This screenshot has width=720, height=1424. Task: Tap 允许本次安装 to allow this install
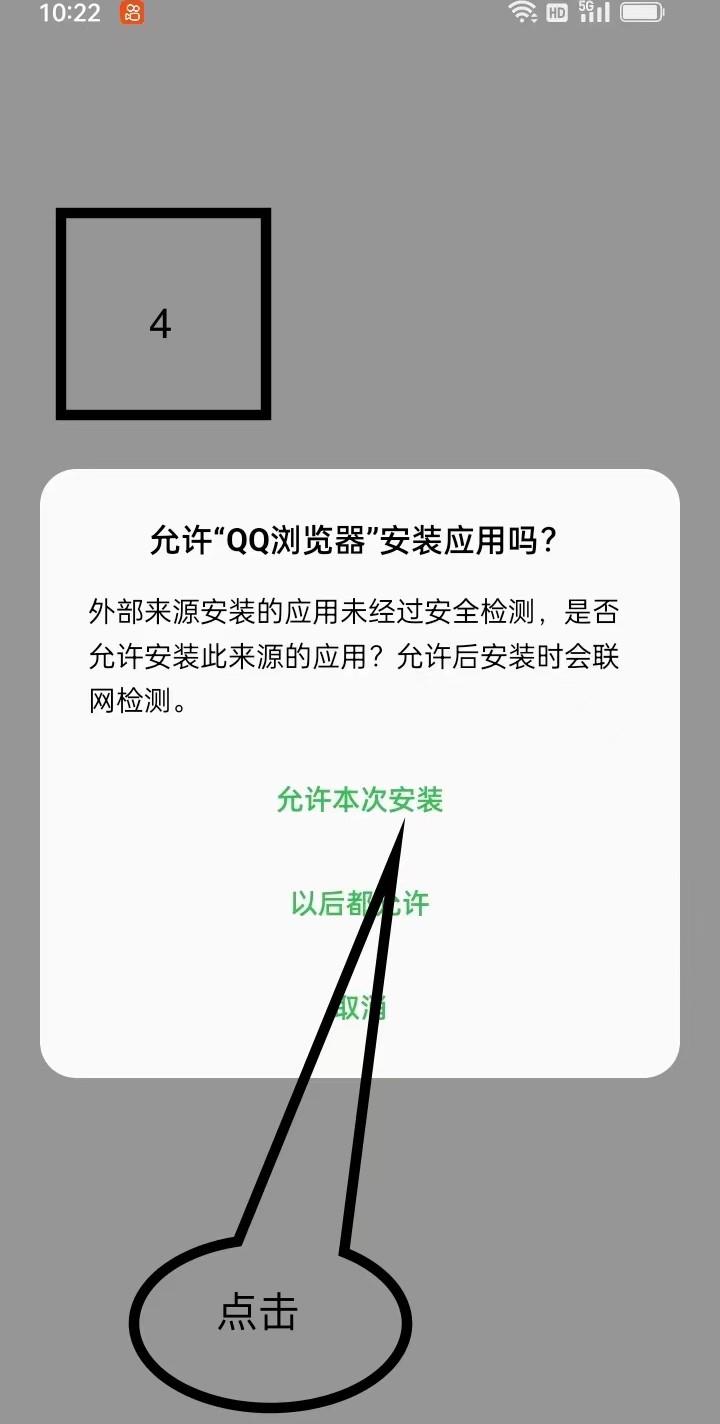click(359, 800)
